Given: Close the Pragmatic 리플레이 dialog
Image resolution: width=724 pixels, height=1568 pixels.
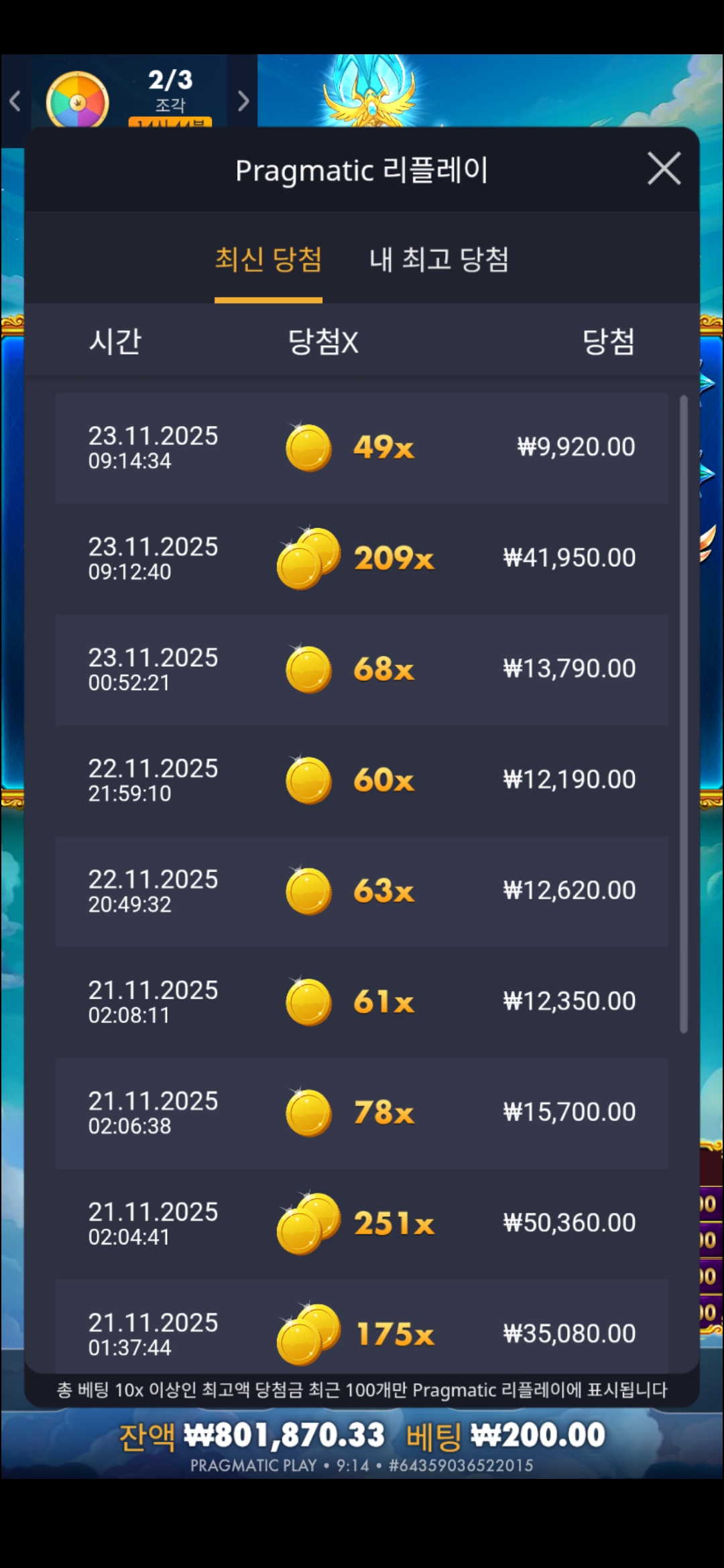Looking at the screenshot, I should coord(664,168).
